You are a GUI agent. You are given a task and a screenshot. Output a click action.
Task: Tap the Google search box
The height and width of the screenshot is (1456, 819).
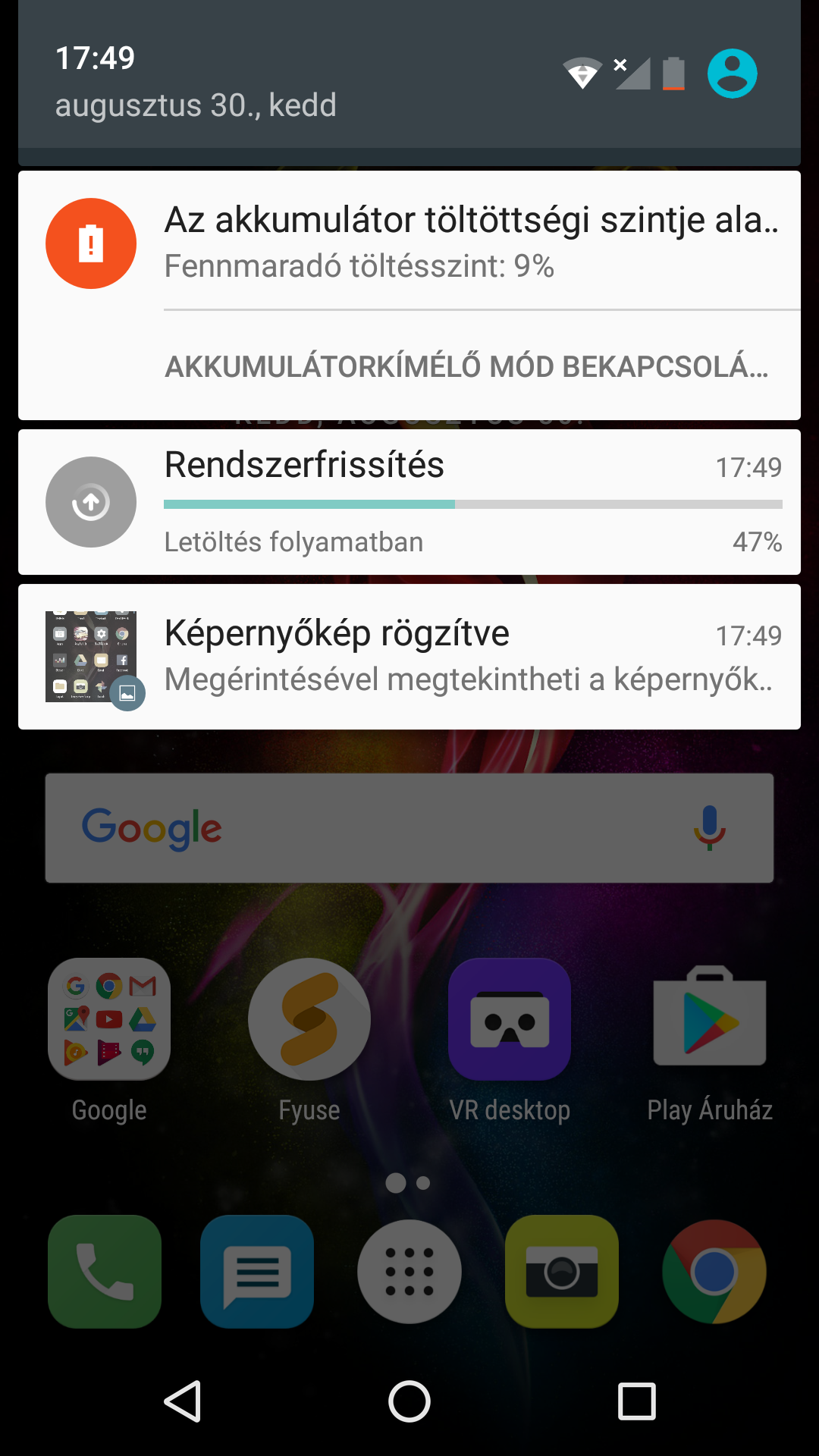(x=379, y=828)
